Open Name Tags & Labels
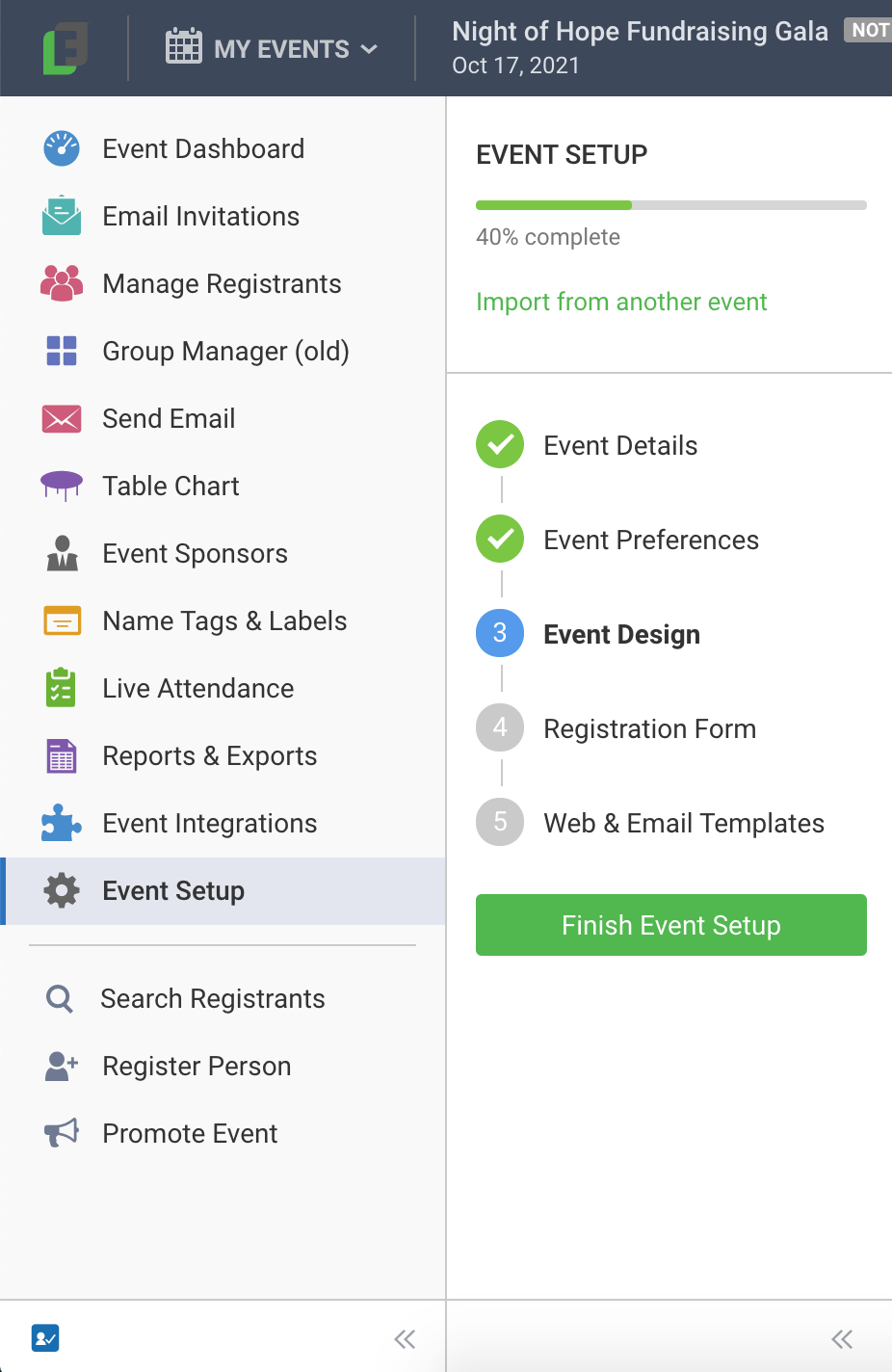This screenshot has height=1372, width=892. point(224,621)
